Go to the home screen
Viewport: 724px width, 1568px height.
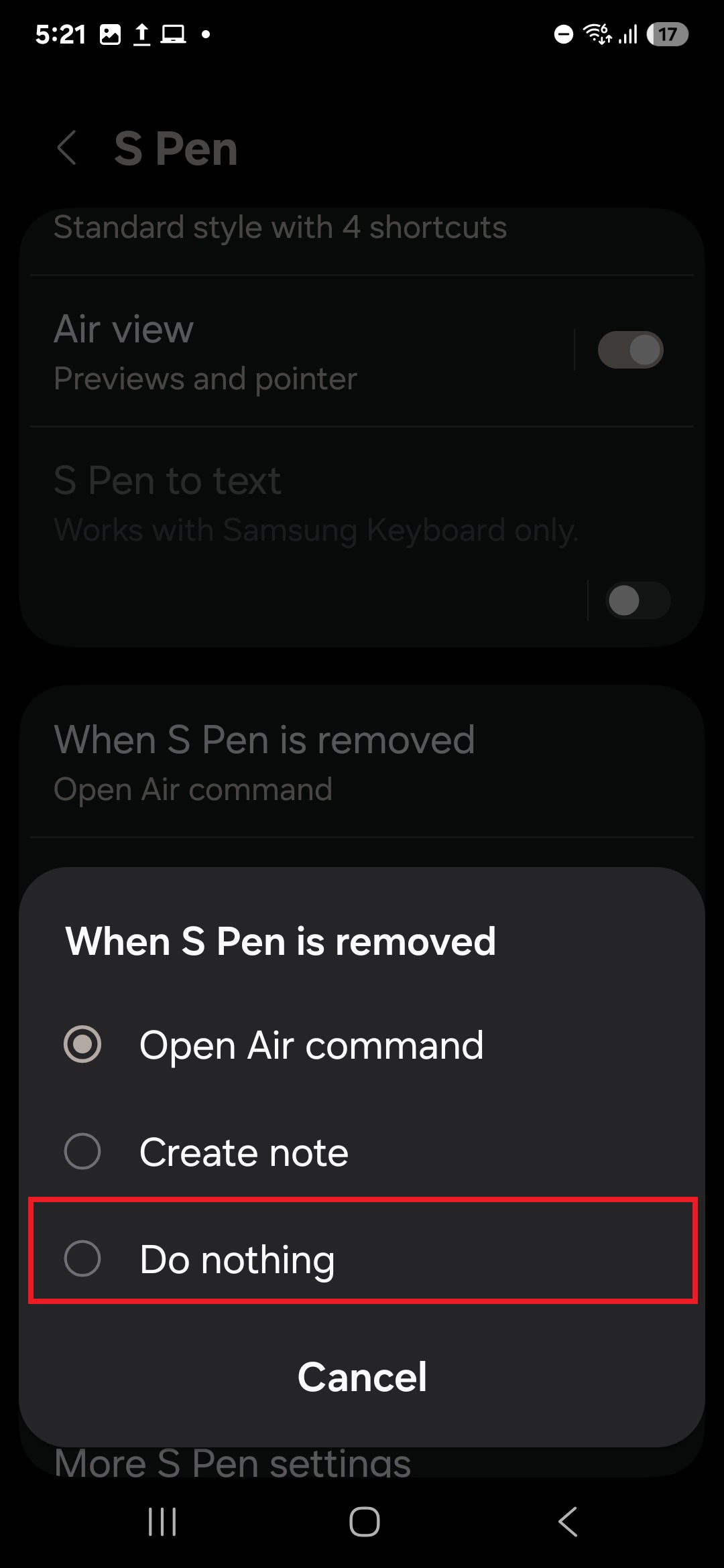tap(364, 1521)
